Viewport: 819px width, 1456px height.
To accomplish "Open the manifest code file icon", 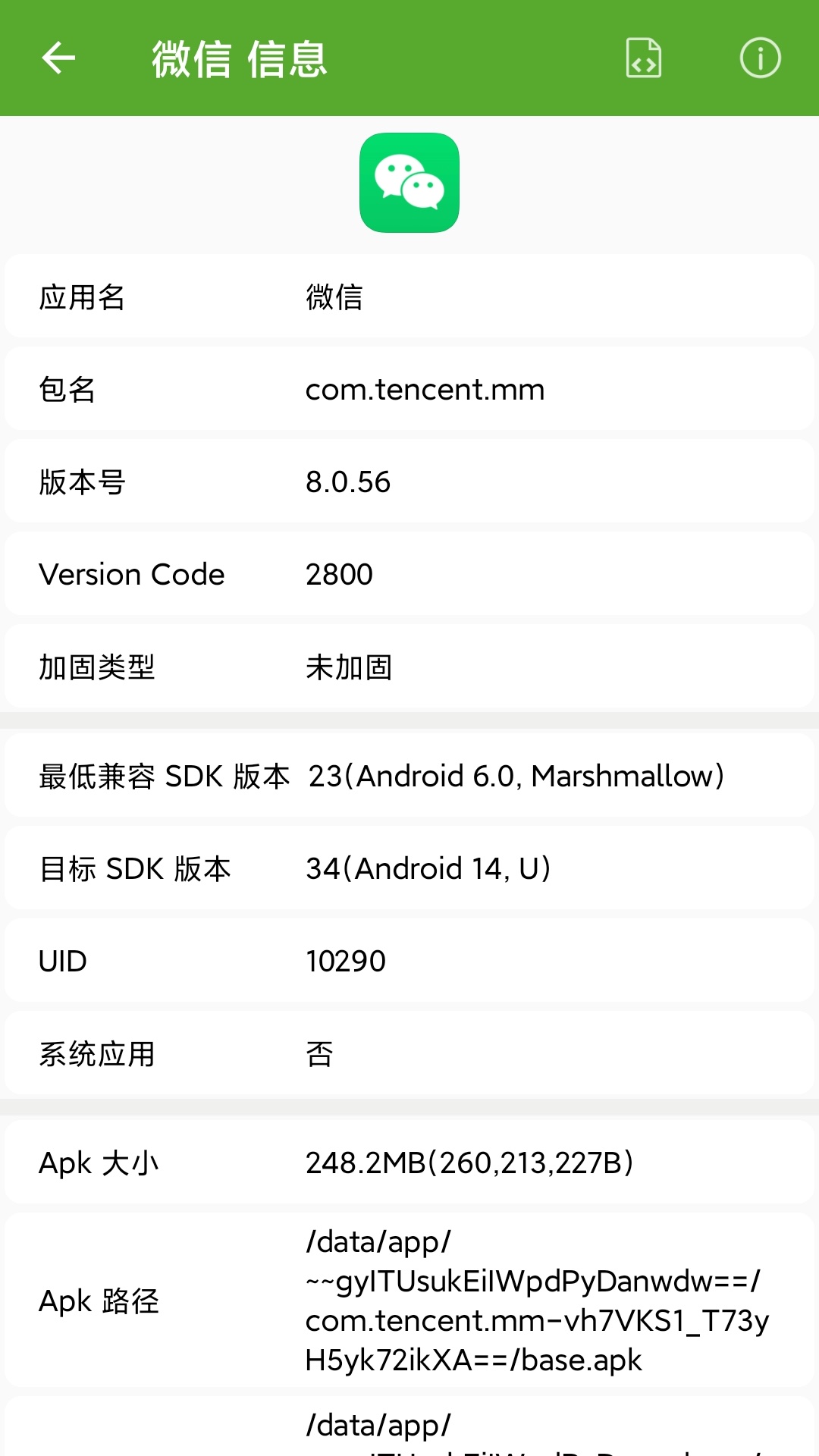I will [643, 58].
